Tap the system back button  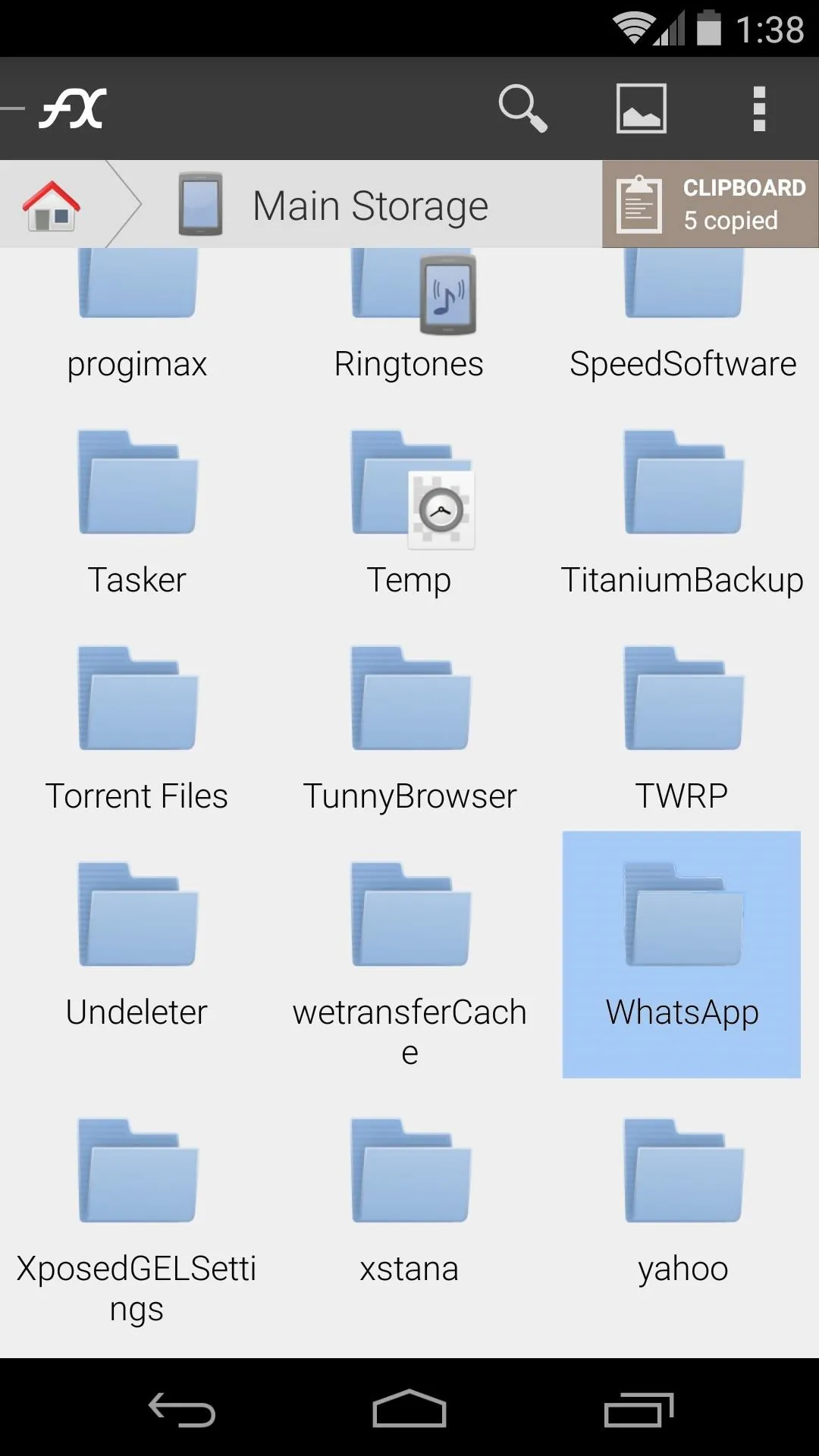click(x=182, y=1410)
